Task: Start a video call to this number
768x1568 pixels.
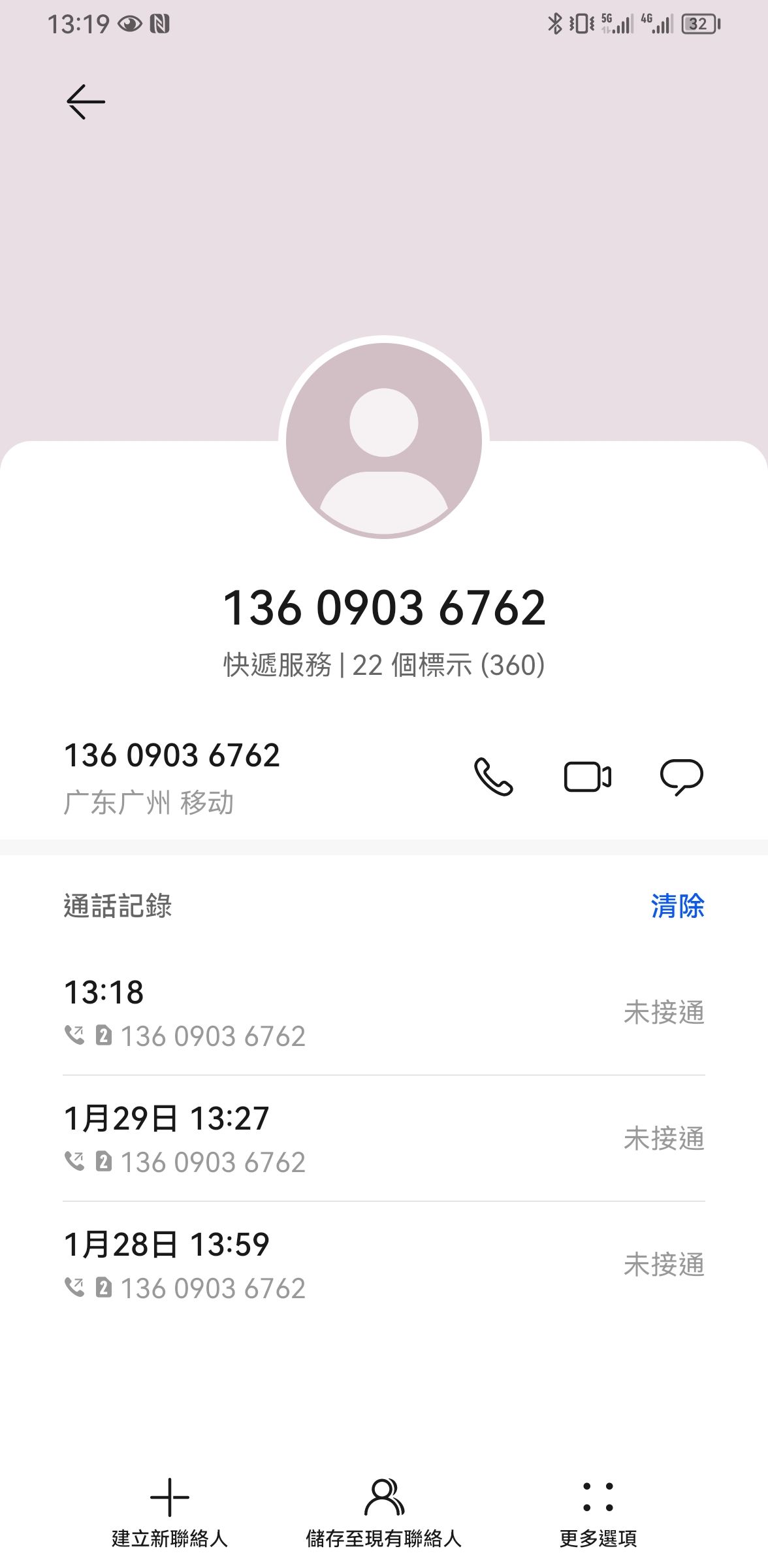Action: 588,777
